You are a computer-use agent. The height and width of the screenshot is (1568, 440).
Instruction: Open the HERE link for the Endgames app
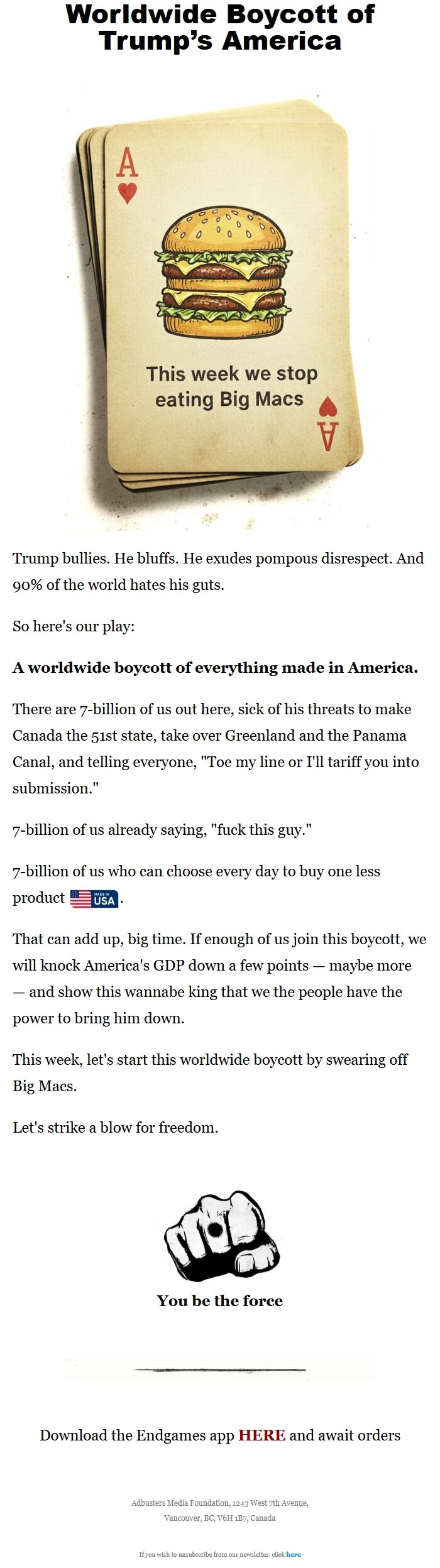[x=261, y=1435]
